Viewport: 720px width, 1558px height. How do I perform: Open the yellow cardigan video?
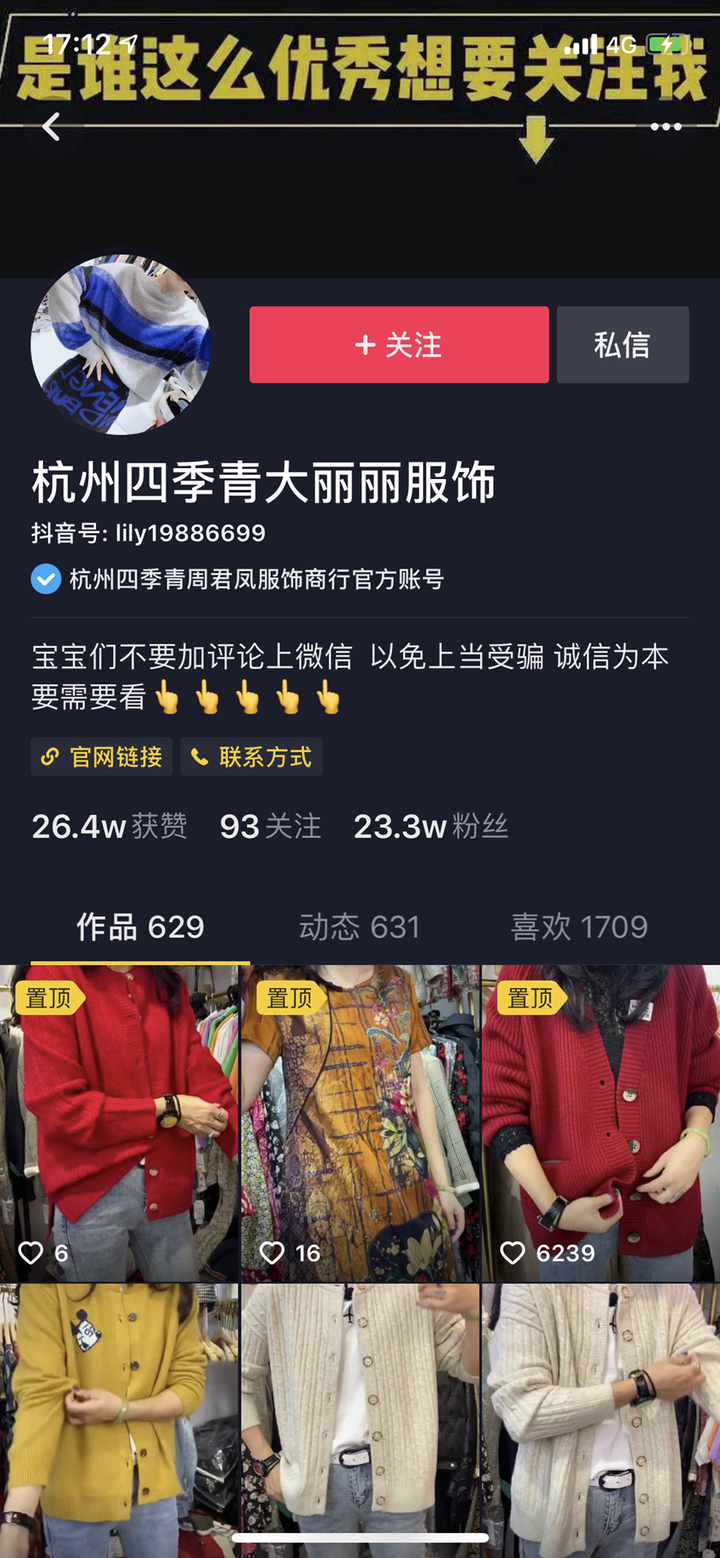click(119, 1420)
